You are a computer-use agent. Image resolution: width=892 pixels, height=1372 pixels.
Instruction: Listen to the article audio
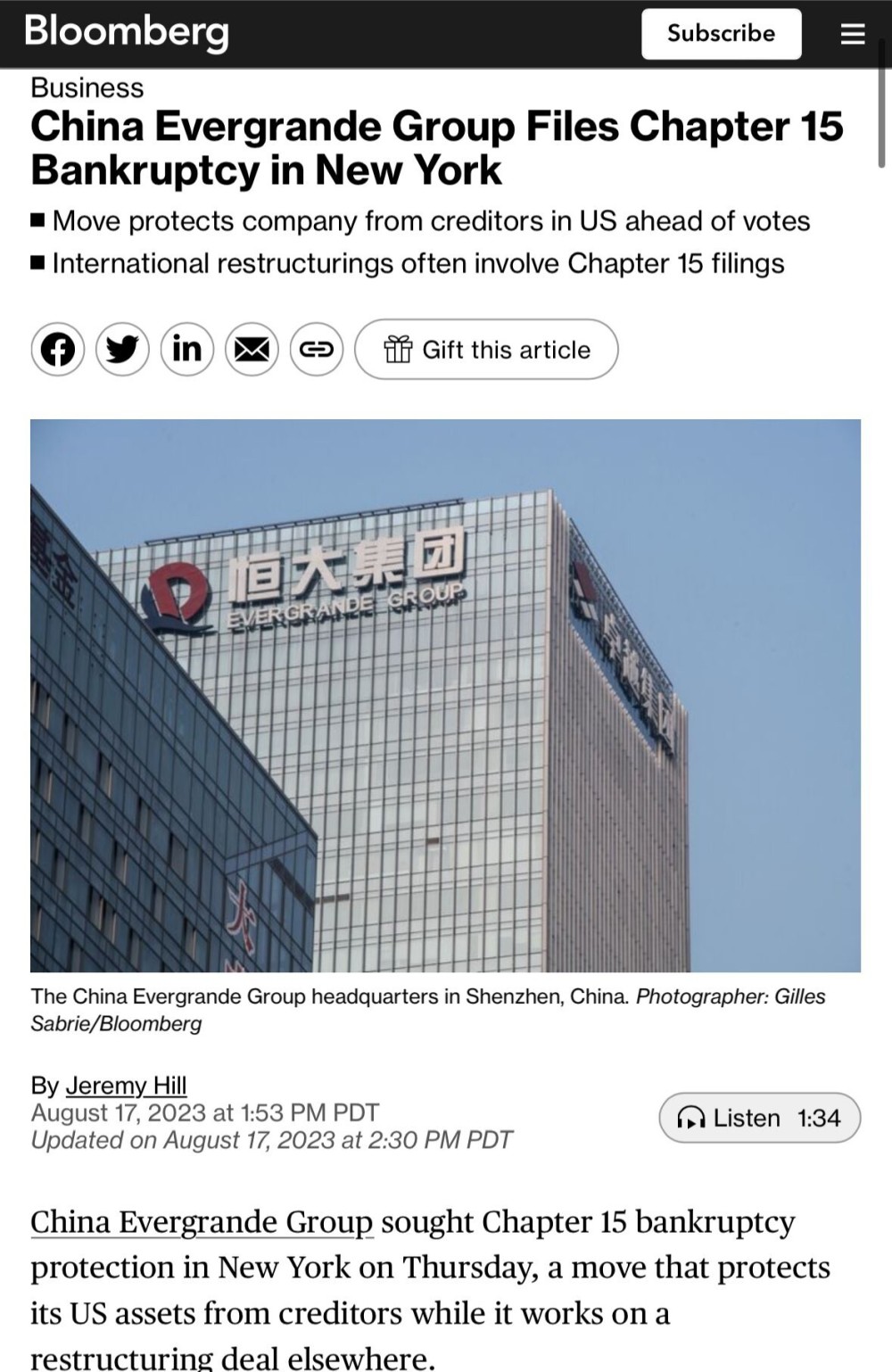coord(759,1117)
